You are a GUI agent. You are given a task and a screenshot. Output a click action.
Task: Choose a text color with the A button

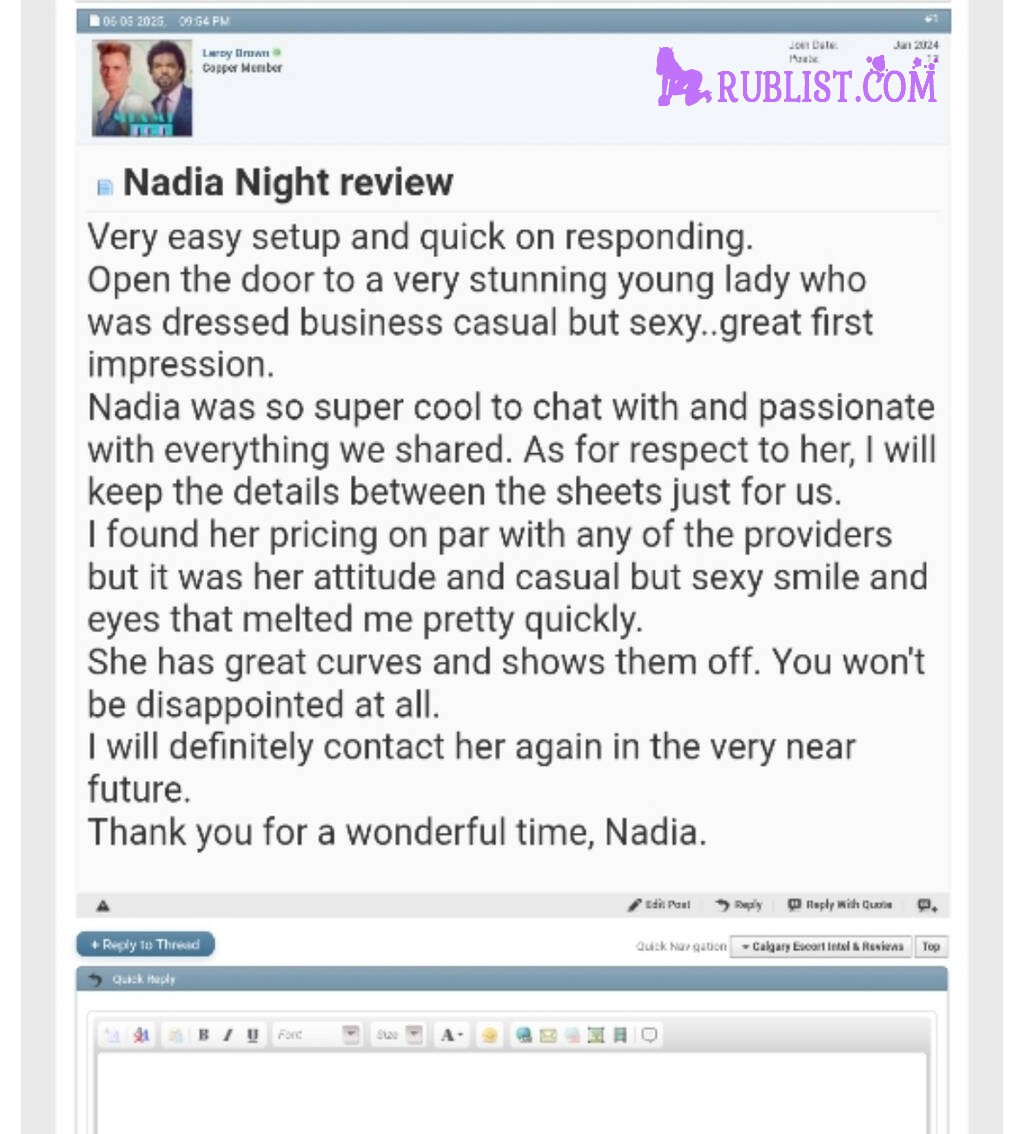(x=451, y=1036)
